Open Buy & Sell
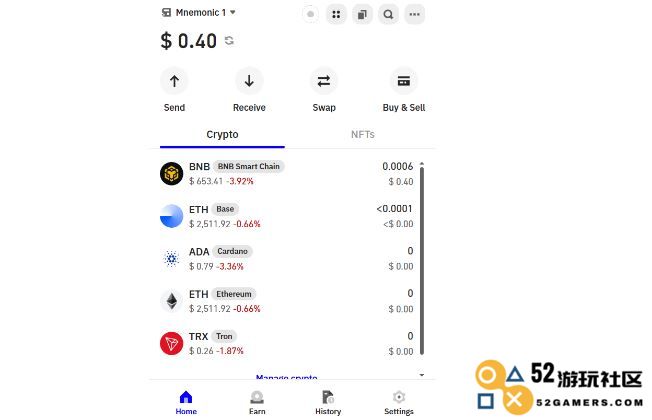Viewport: 652px width, 420px height. tap(403, 82)
